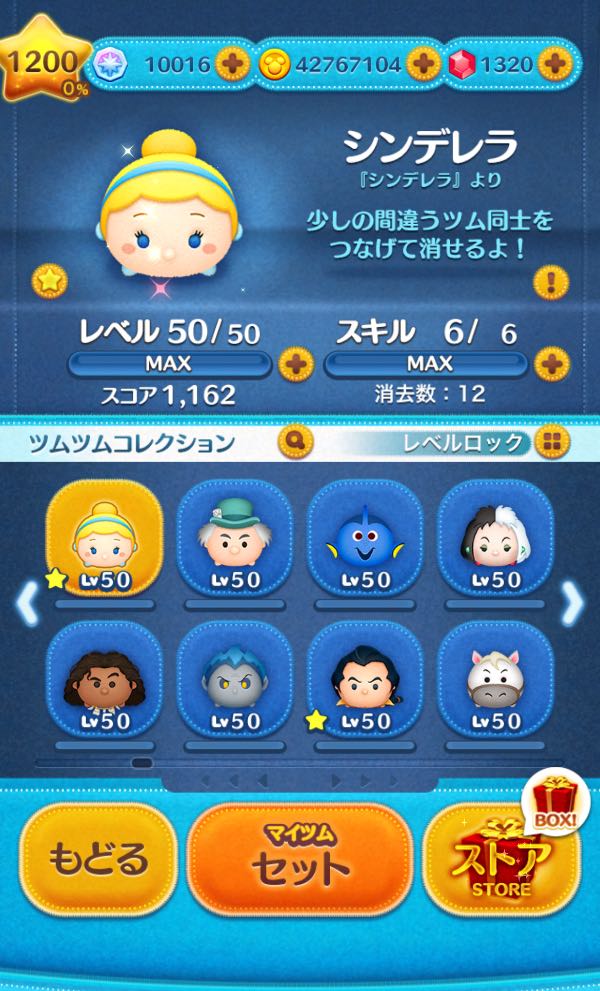Open the レベルロック grid button
600x991 pixels.
coord(551,441)
